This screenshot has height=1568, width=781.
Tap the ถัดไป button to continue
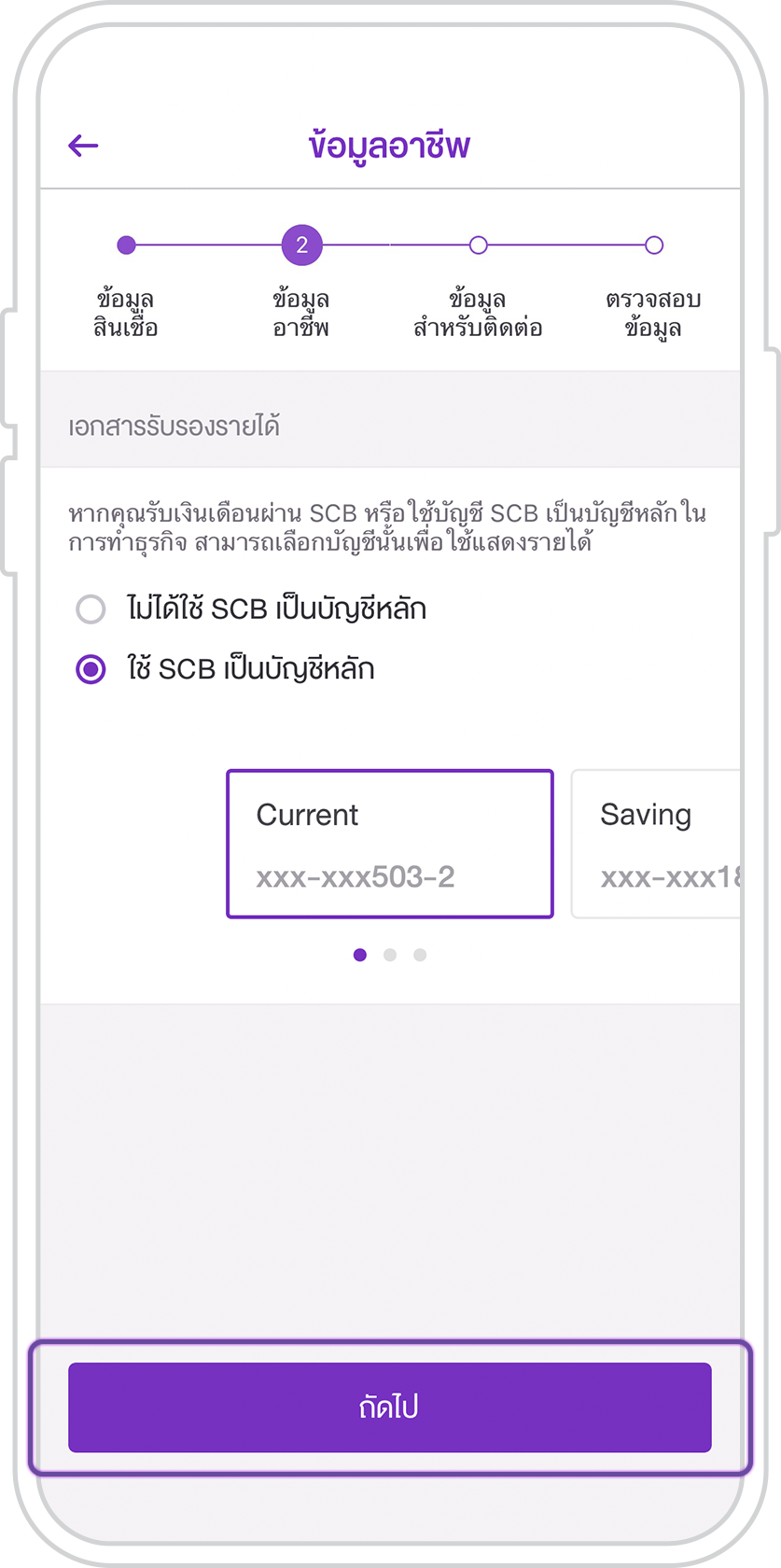coord(390,1407)
